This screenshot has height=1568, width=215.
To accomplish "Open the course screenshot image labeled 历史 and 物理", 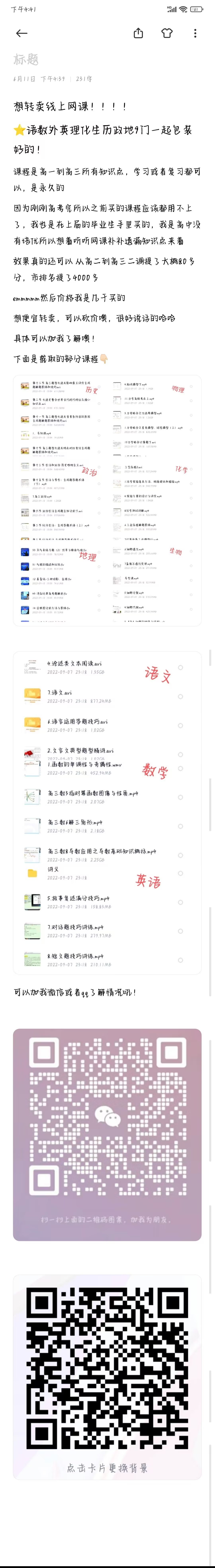I will coord(107,500).
